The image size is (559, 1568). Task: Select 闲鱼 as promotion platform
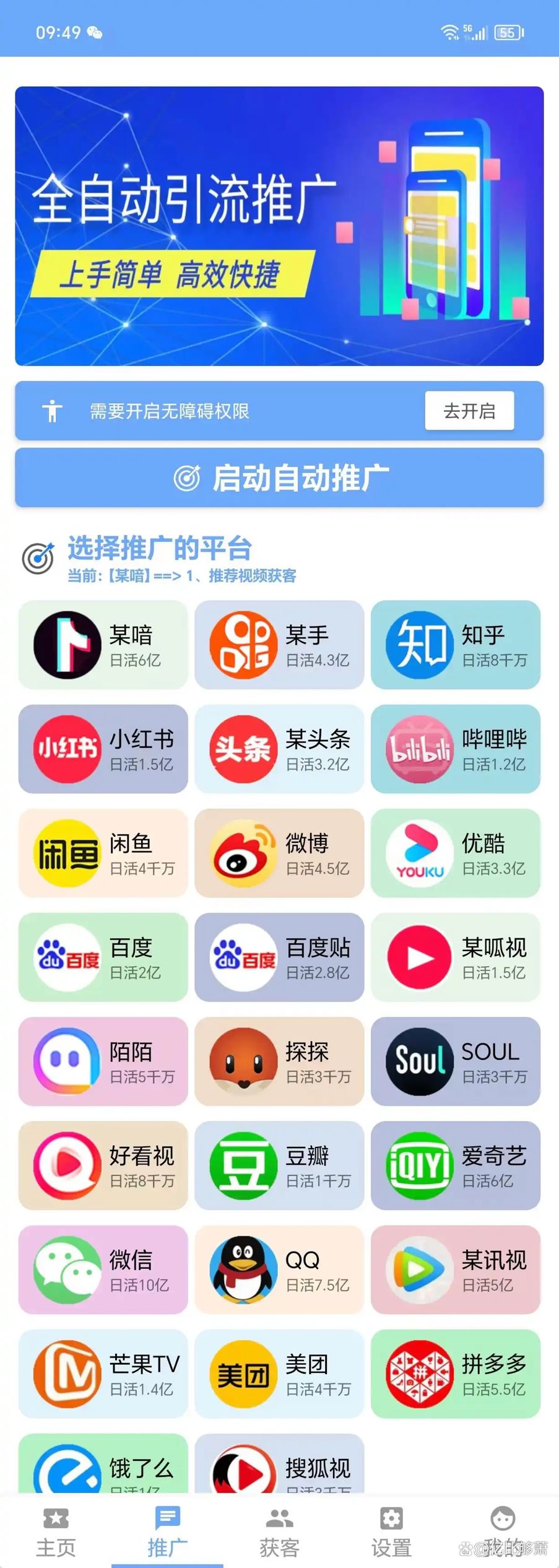tap(103, 853)
